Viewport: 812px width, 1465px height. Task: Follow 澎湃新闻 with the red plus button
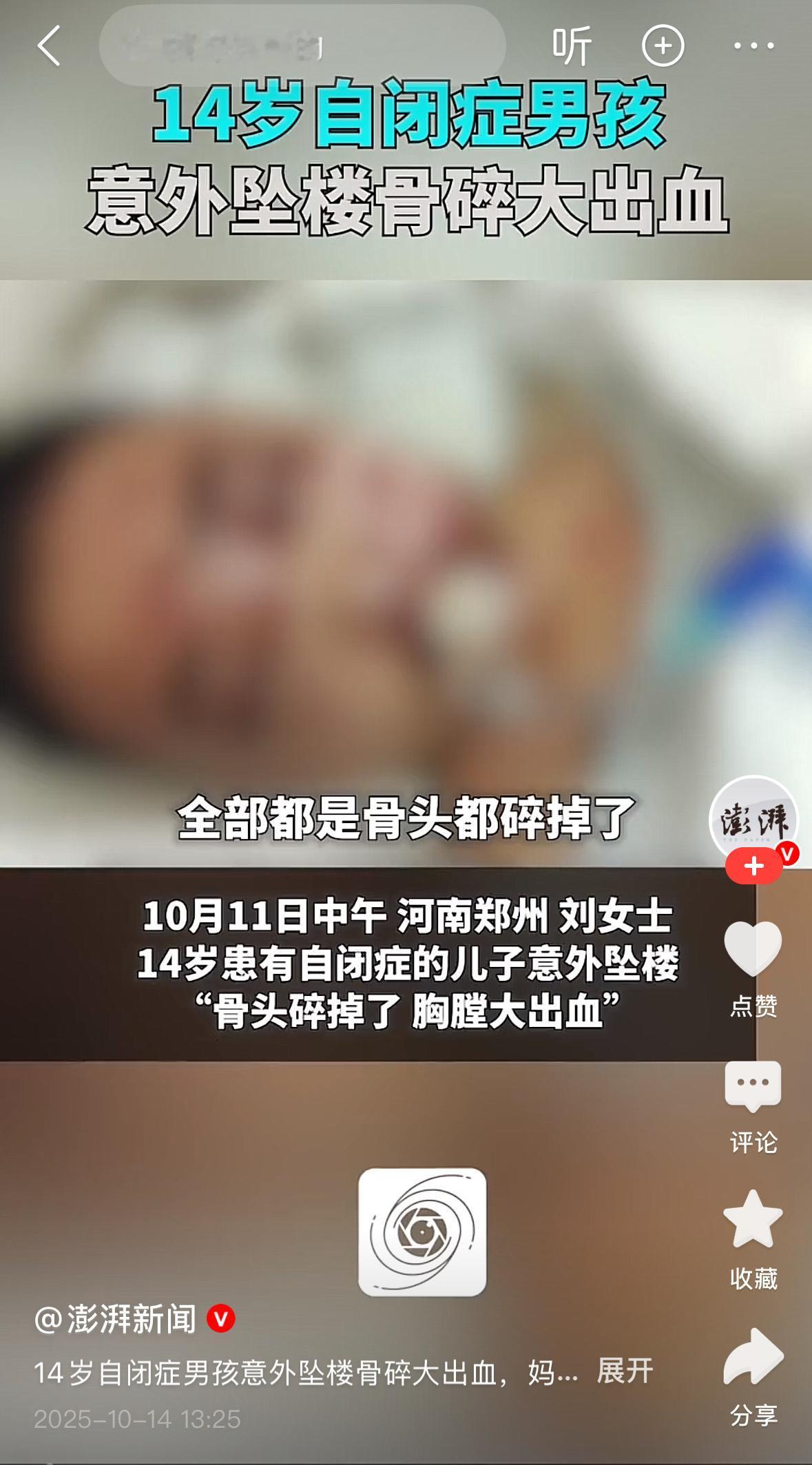point(753,866)
